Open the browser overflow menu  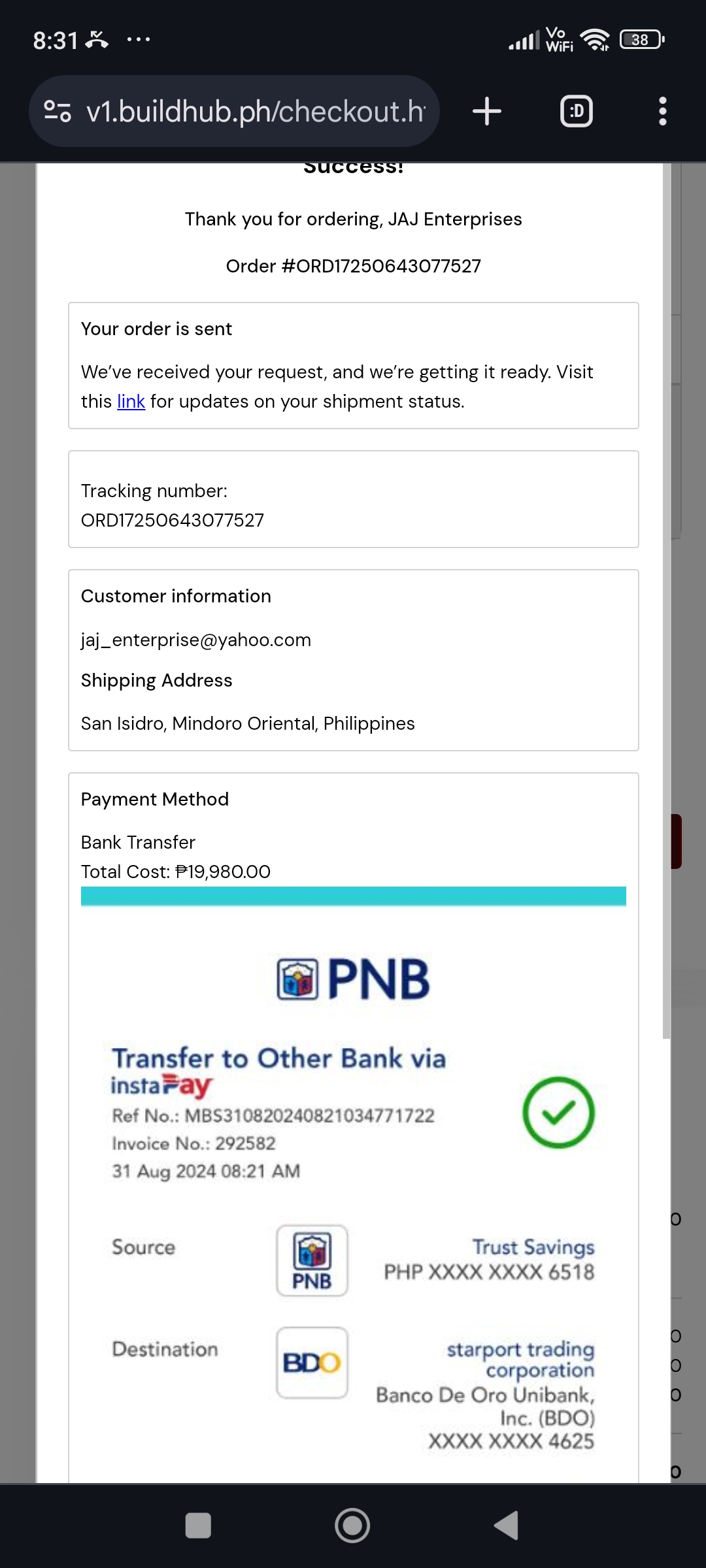coord(662,111)
